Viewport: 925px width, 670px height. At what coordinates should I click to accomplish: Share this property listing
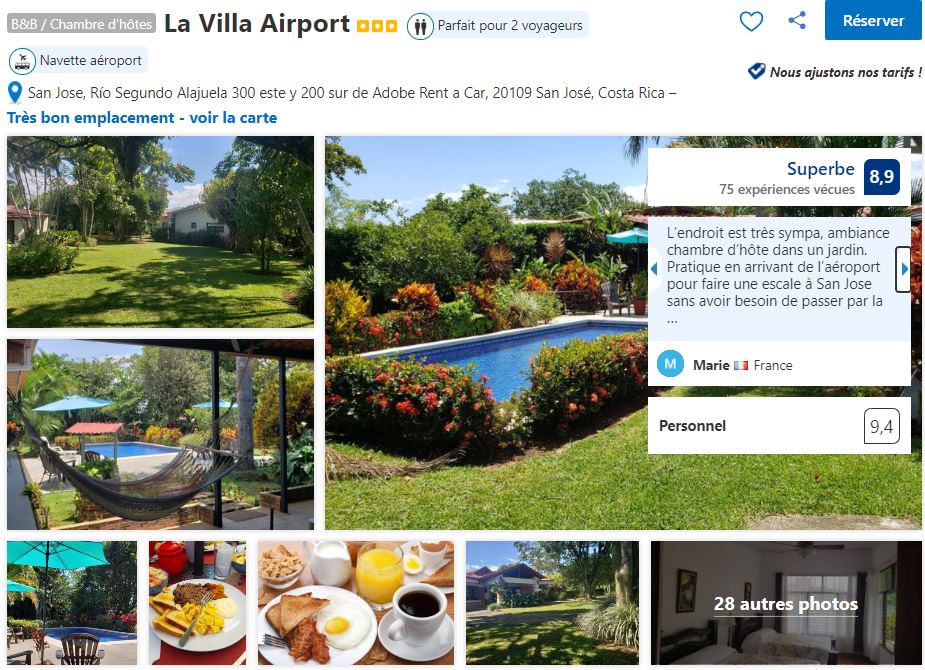[x=797, y=20]
